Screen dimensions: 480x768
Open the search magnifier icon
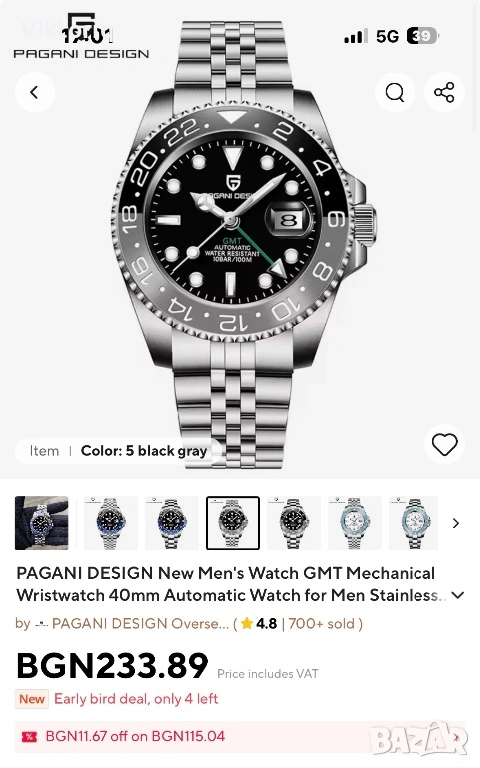[x=395, y=92]
